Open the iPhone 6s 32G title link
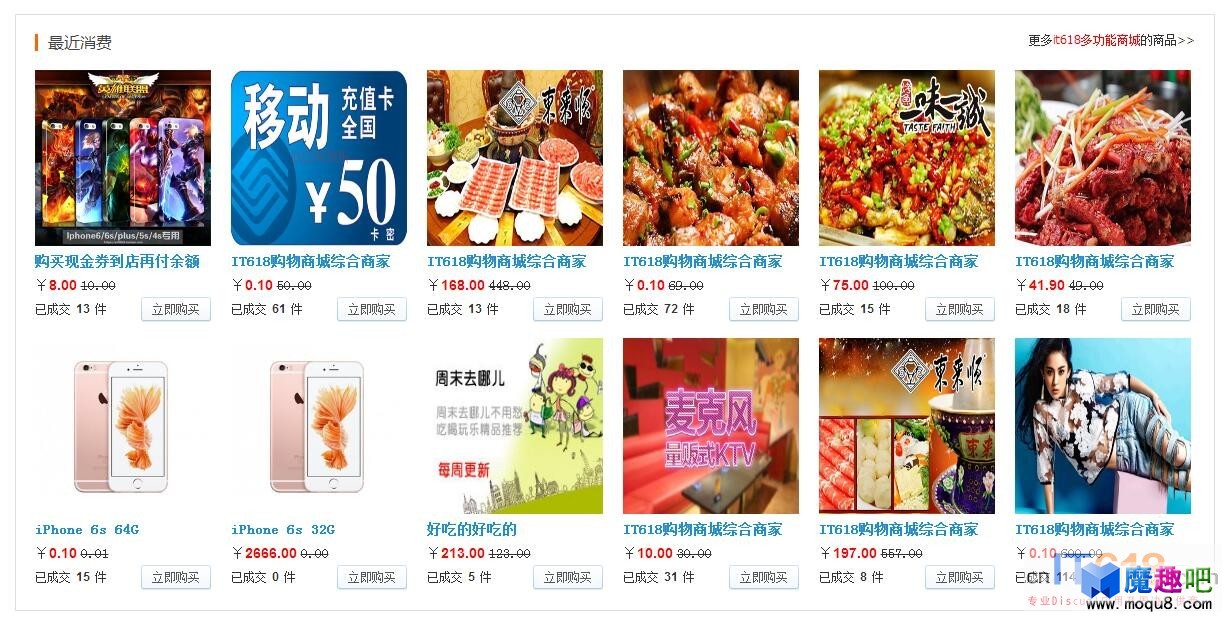 282,529
